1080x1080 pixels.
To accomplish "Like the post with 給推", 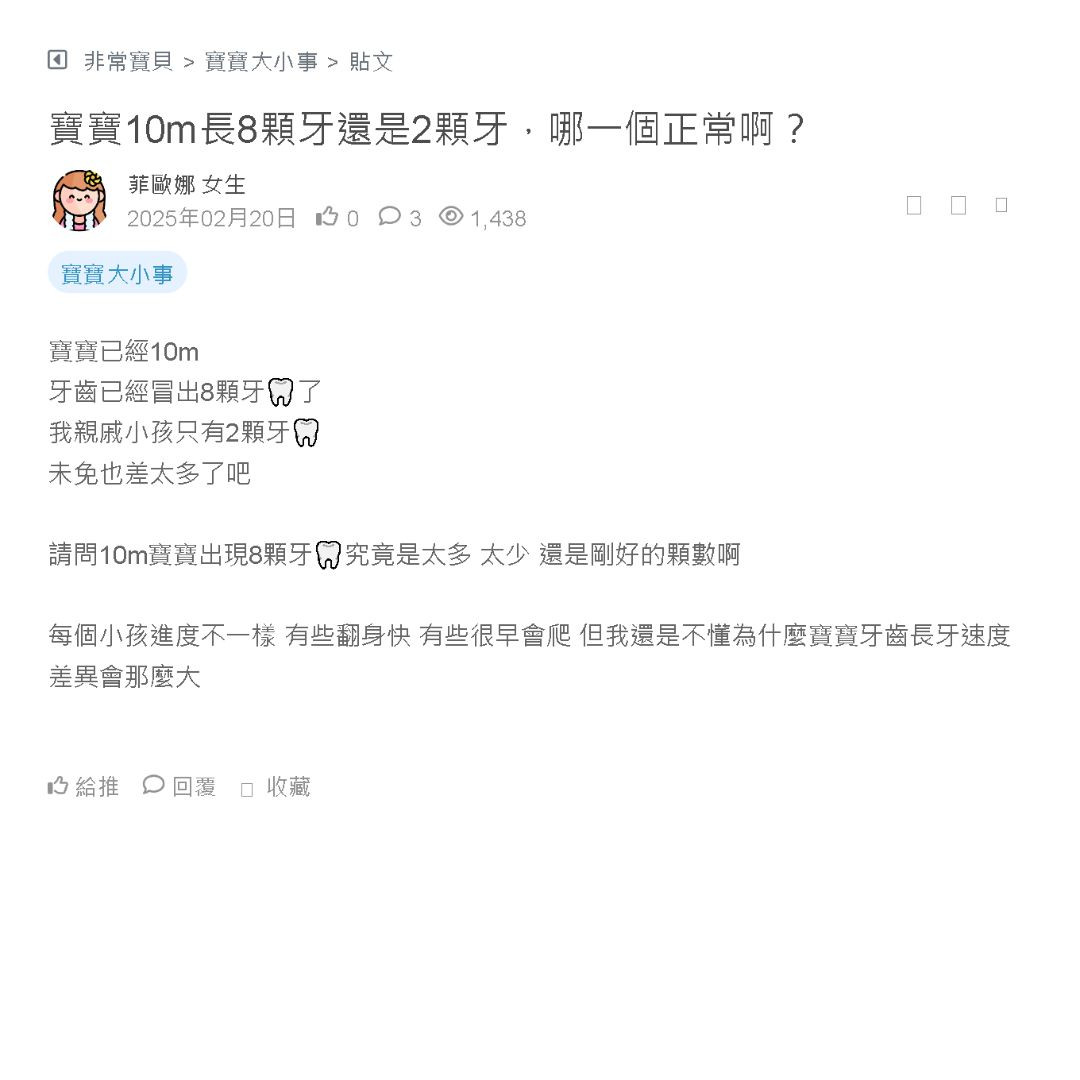I will click(x=84, y=787).
